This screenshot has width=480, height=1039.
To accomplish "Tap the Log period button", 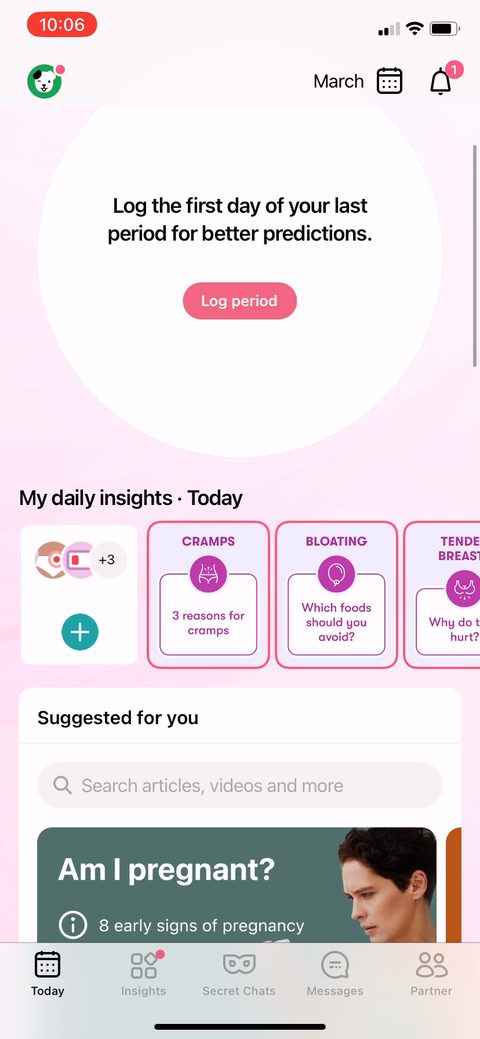I will point(239,301).
